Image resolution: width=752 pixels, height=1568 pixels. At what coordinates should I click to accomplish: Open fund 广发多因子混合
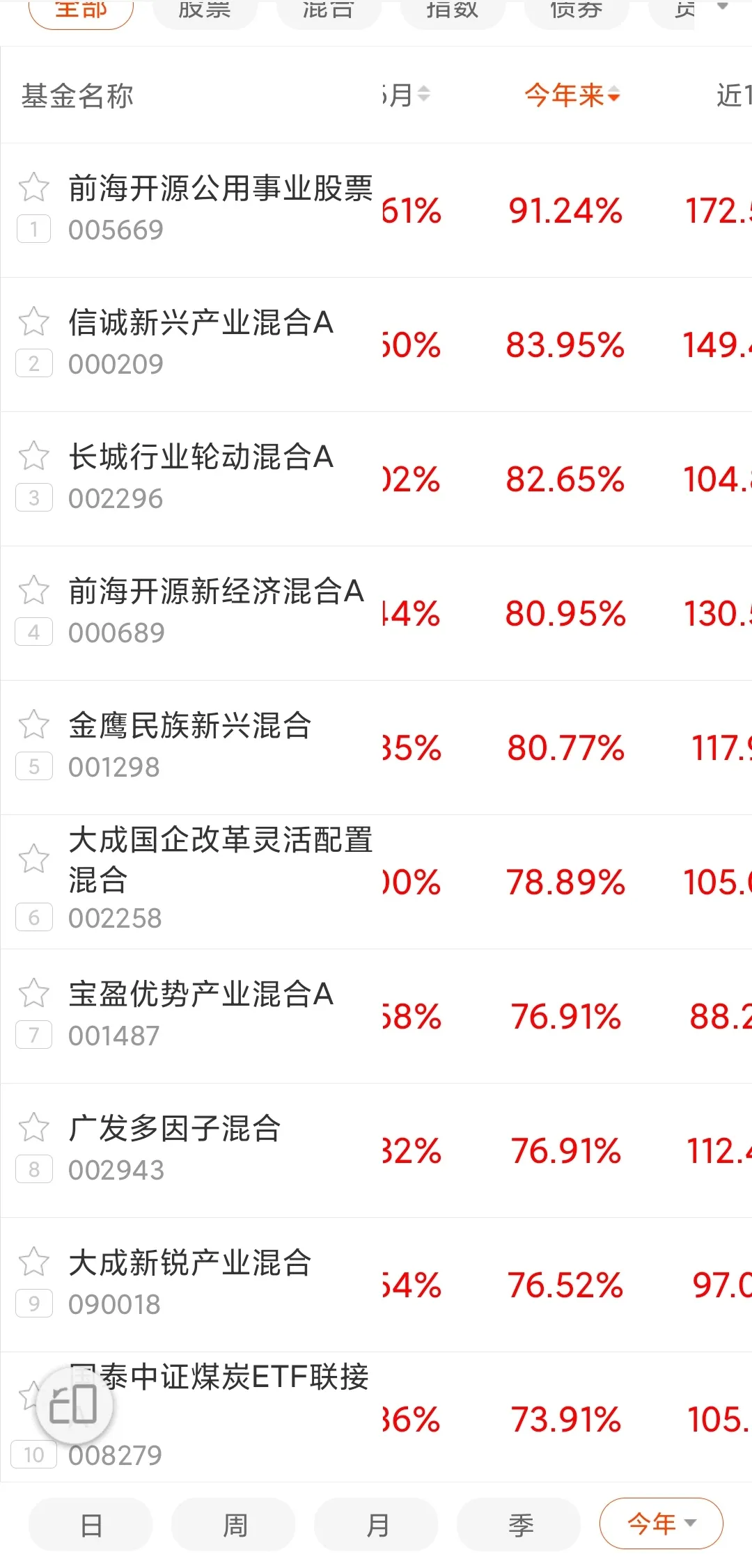click(174, 1128)
